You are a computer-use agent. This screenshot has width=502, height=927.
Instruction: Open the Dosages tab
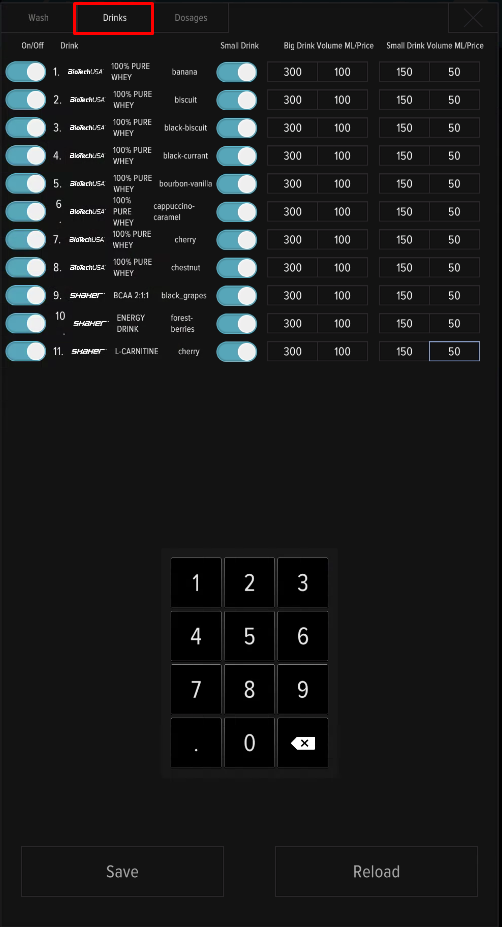pos(191,18)
